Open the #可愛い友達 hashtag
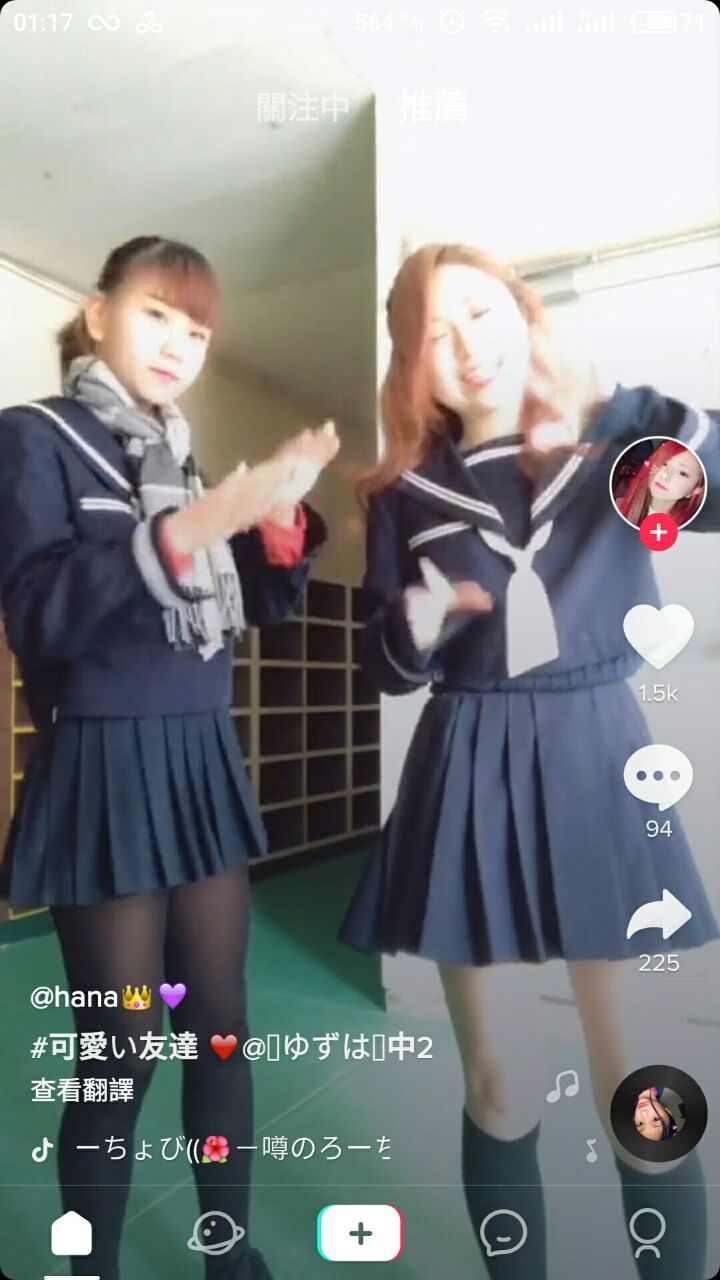The height and width of the screenshot is (1280, 720). point(115,1048)
